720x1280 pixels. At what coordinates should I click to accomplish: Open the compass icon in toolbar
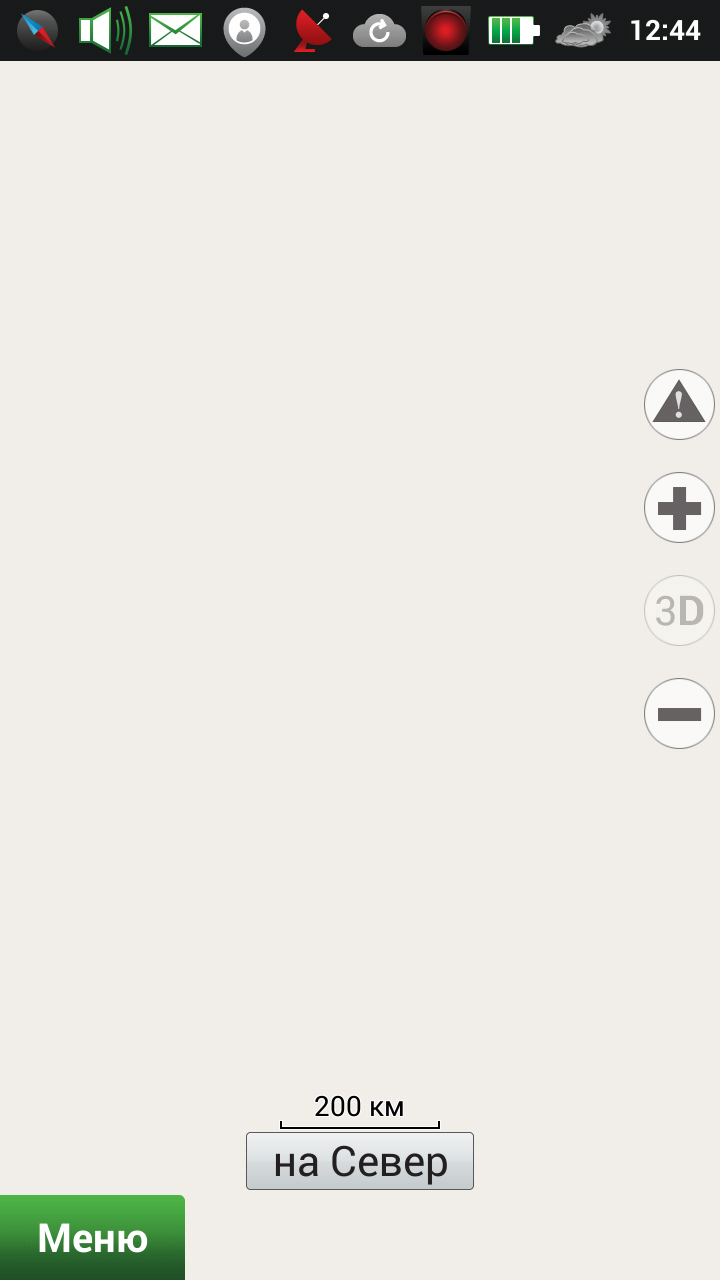pyautogui.click(x=38, y=30)
